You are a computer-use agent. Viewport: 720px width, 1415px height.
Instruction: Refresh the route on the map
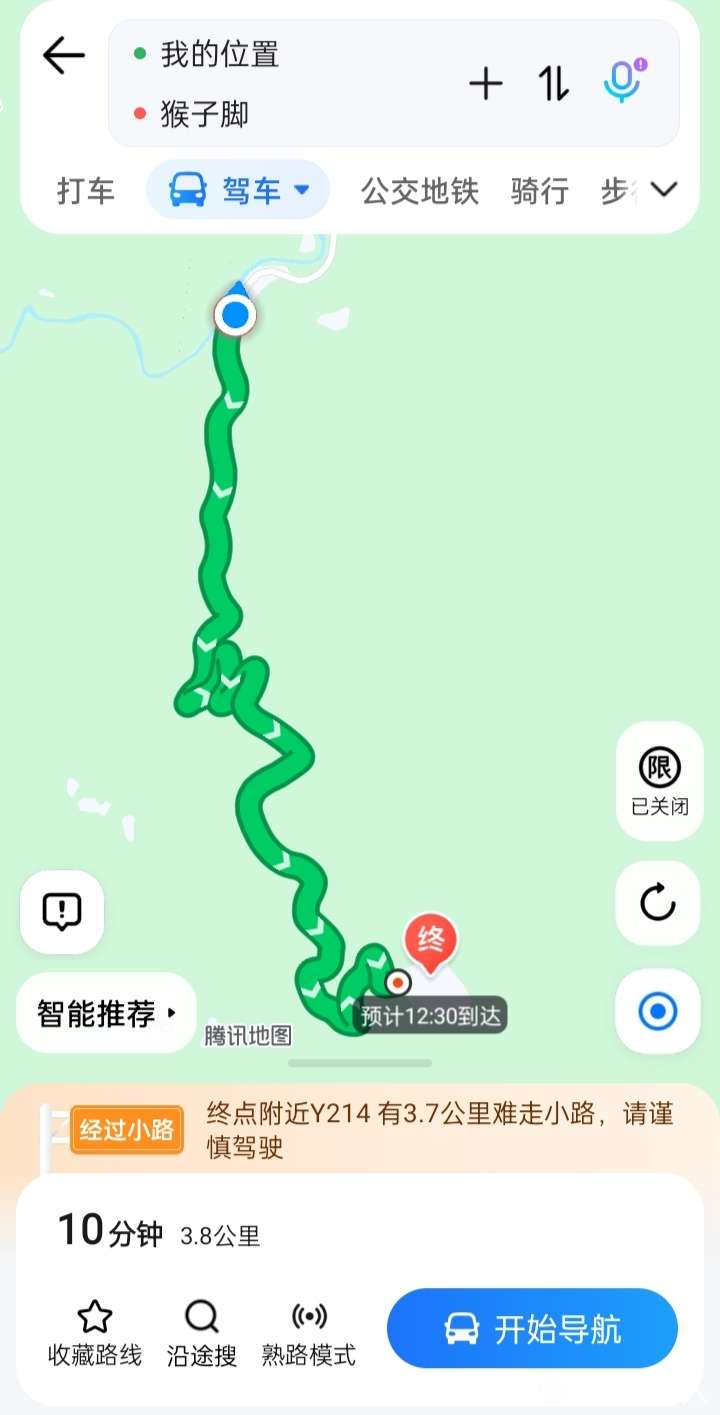coord(658,903)
